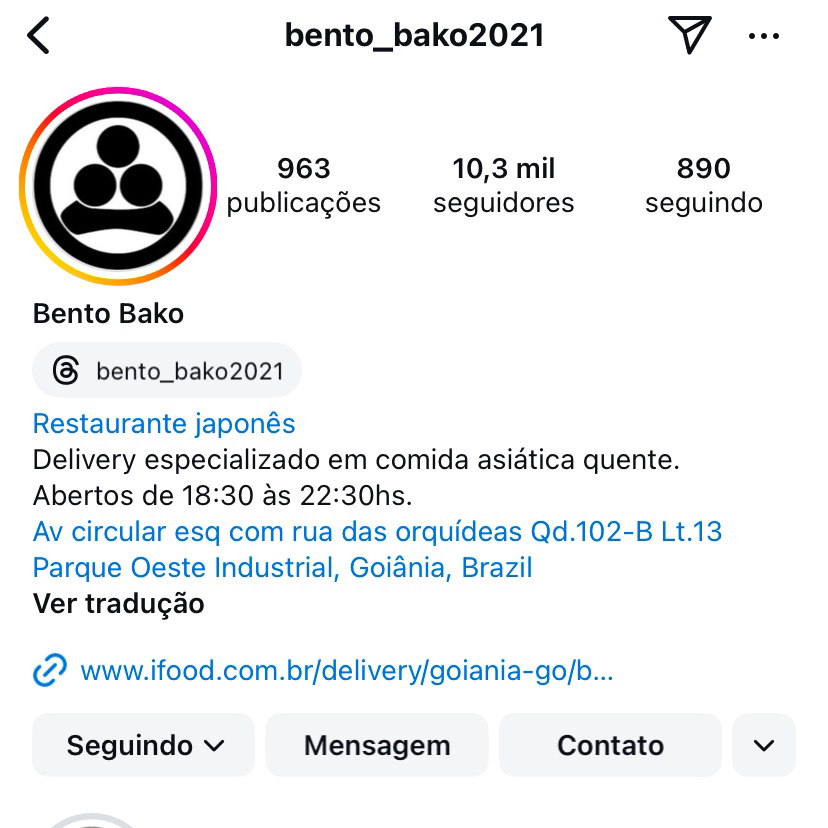View Bento Bako's story via profile picture
The width and height of the screenshot is (828, 828).
(x=118, y=187)
